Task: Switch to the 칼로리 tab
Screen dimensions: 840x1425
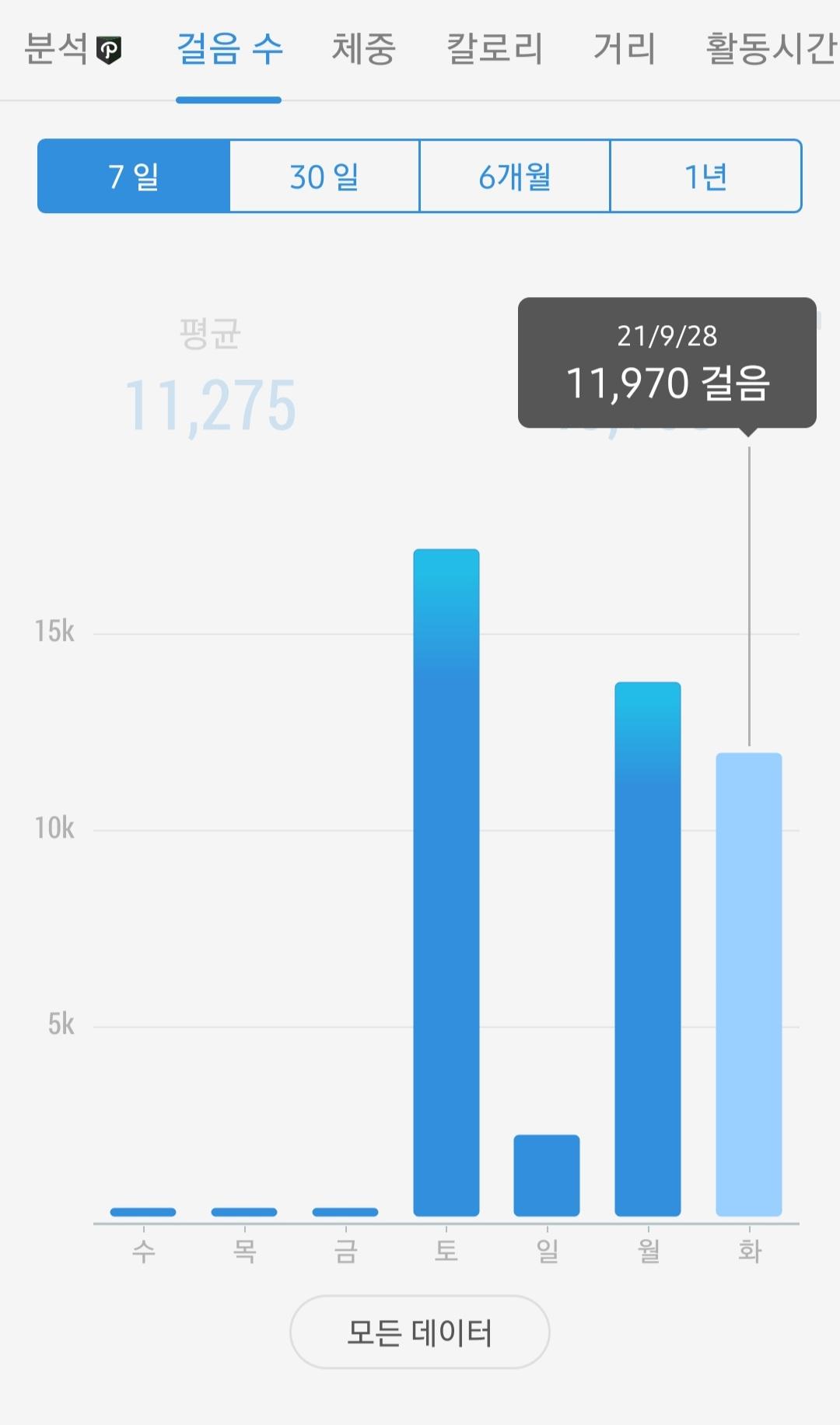Action: click(x=494, y=49)
